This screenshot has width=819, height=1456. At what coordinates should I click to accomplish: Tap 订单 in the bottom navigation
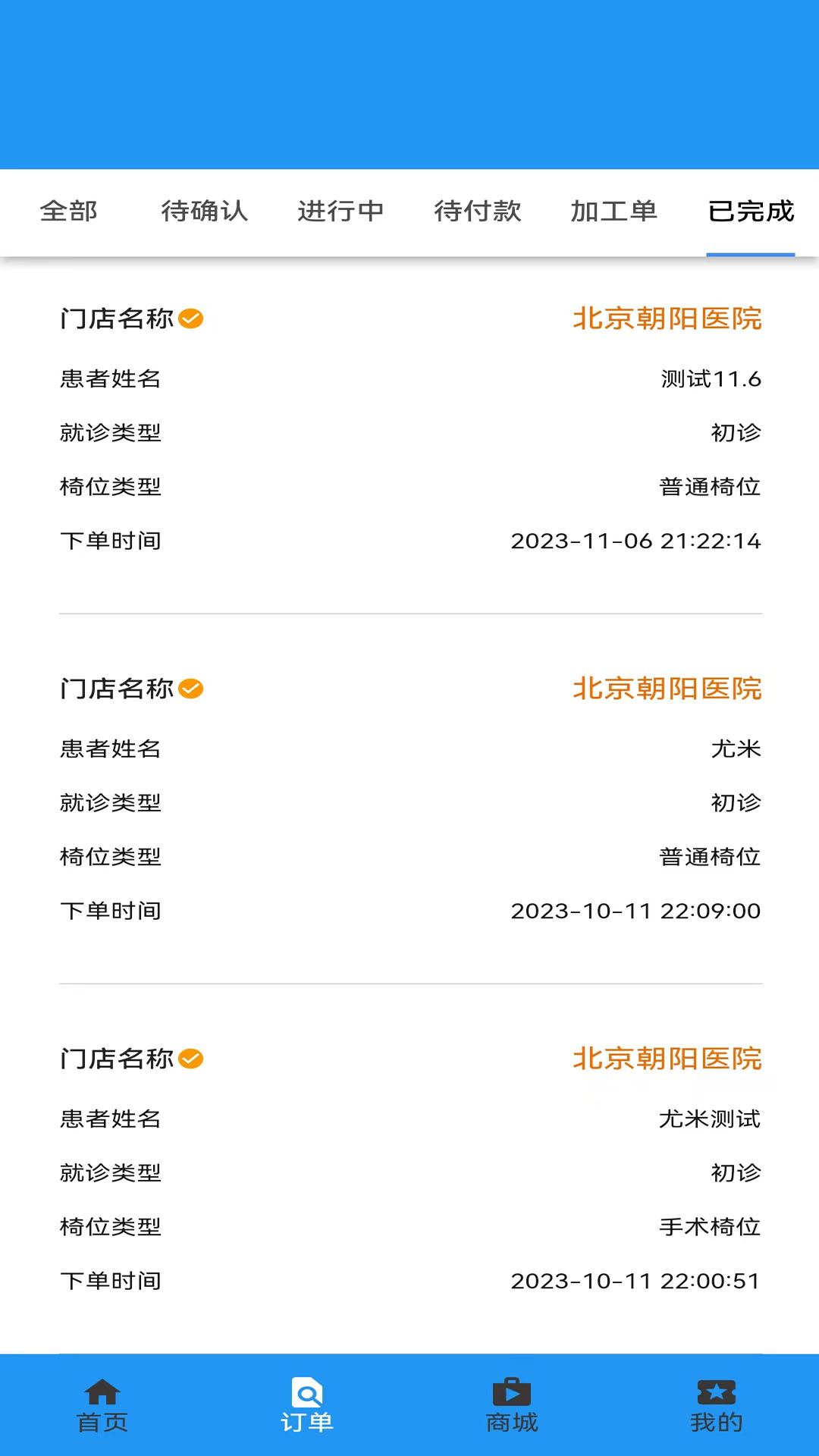(x=307, y=1405)
